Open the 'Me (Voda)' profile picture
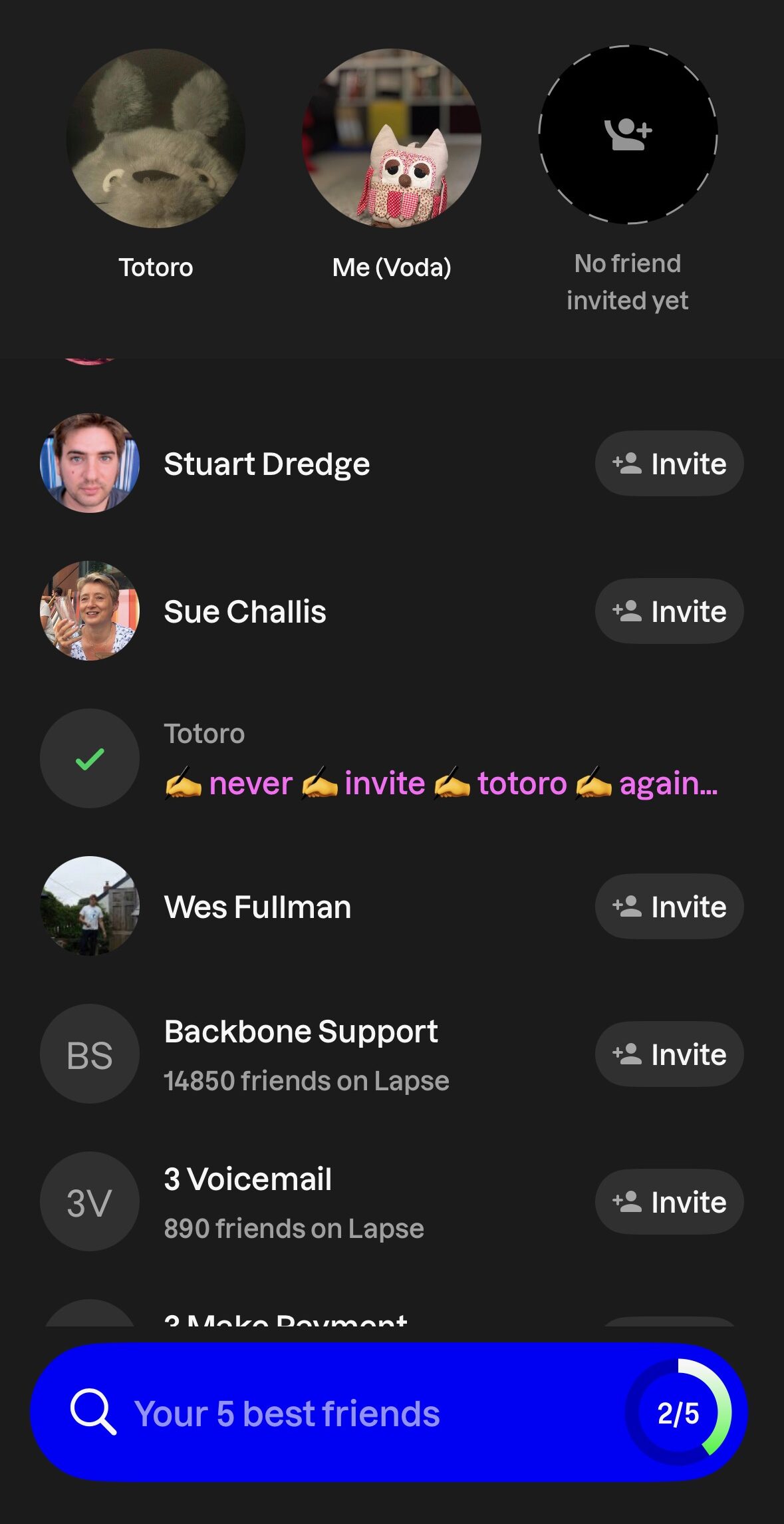Screen dimensions: 784x1524 click(x=392, y=138)
